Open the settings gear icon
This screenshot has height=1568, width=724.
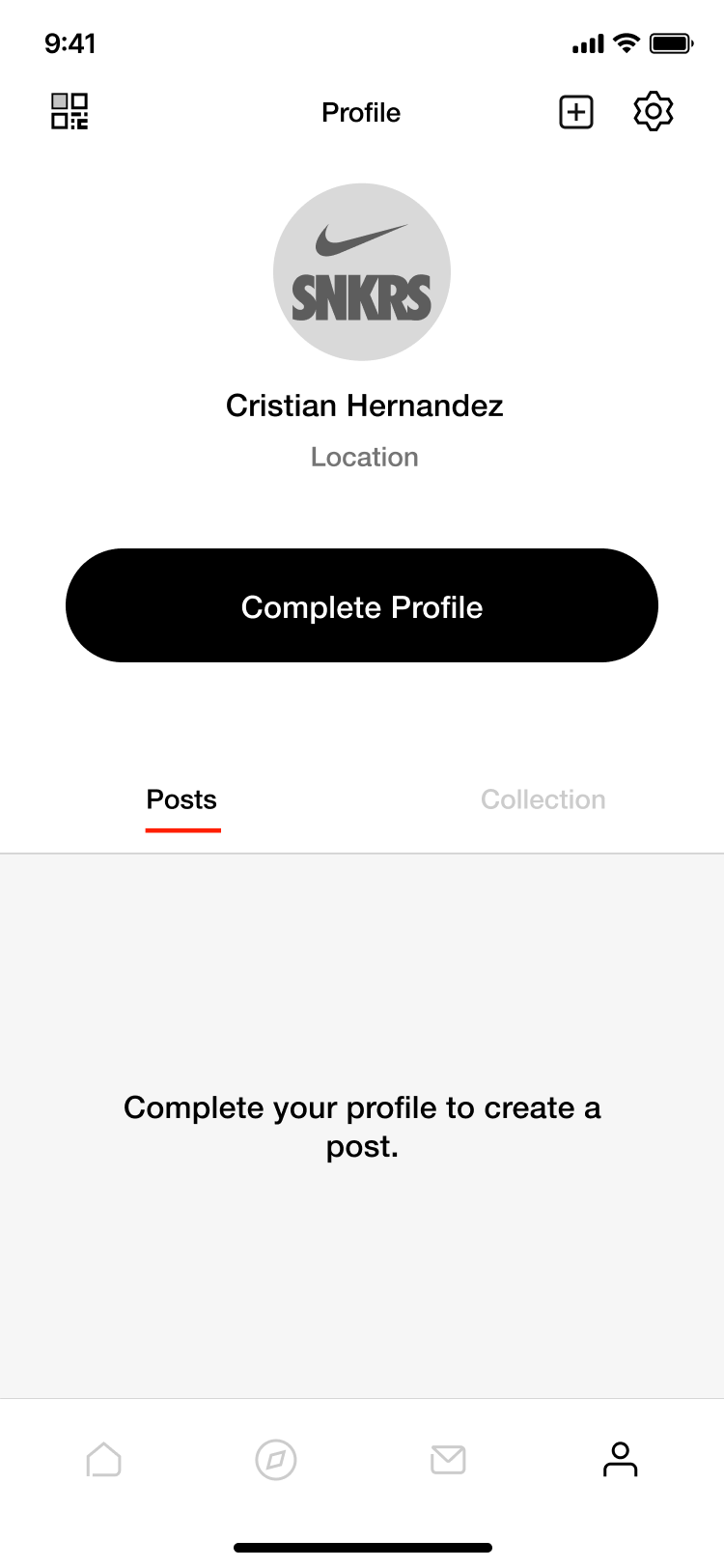653,111
